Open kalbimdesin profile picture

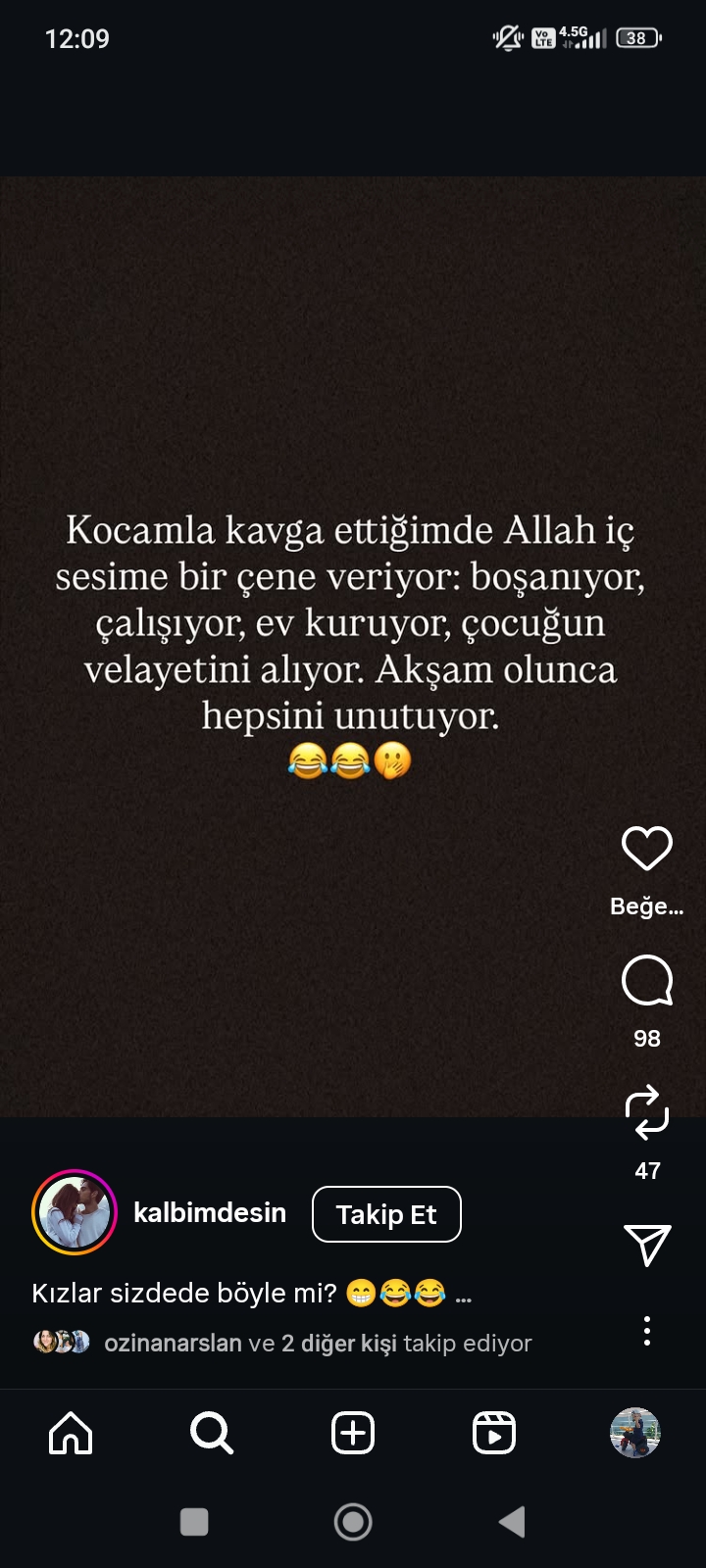tap(75, 1212)
